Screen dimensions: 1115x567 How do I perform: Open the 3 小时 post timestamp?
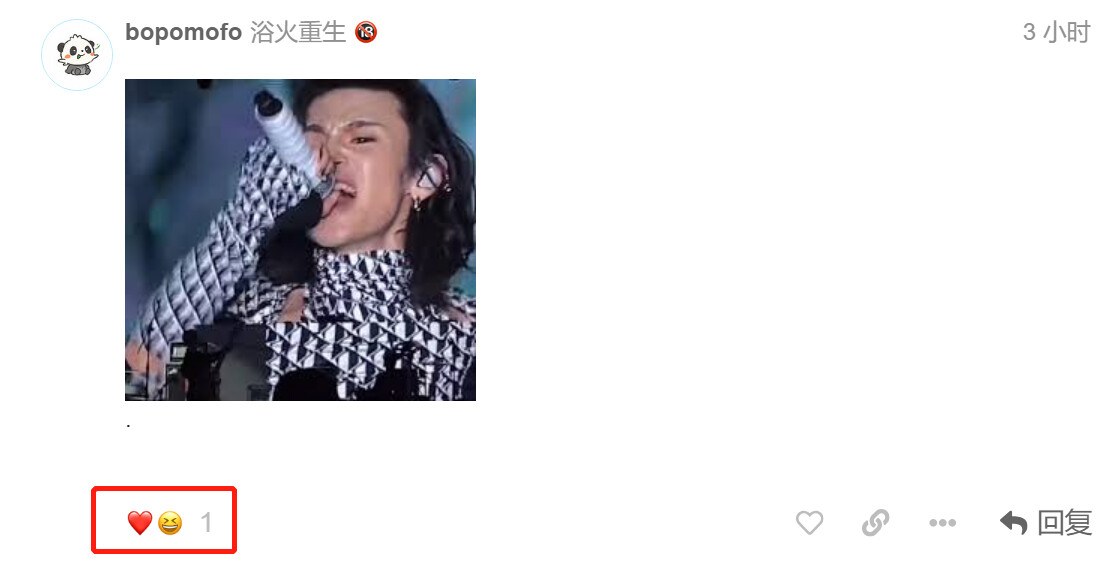click(x=1057, y=32)
